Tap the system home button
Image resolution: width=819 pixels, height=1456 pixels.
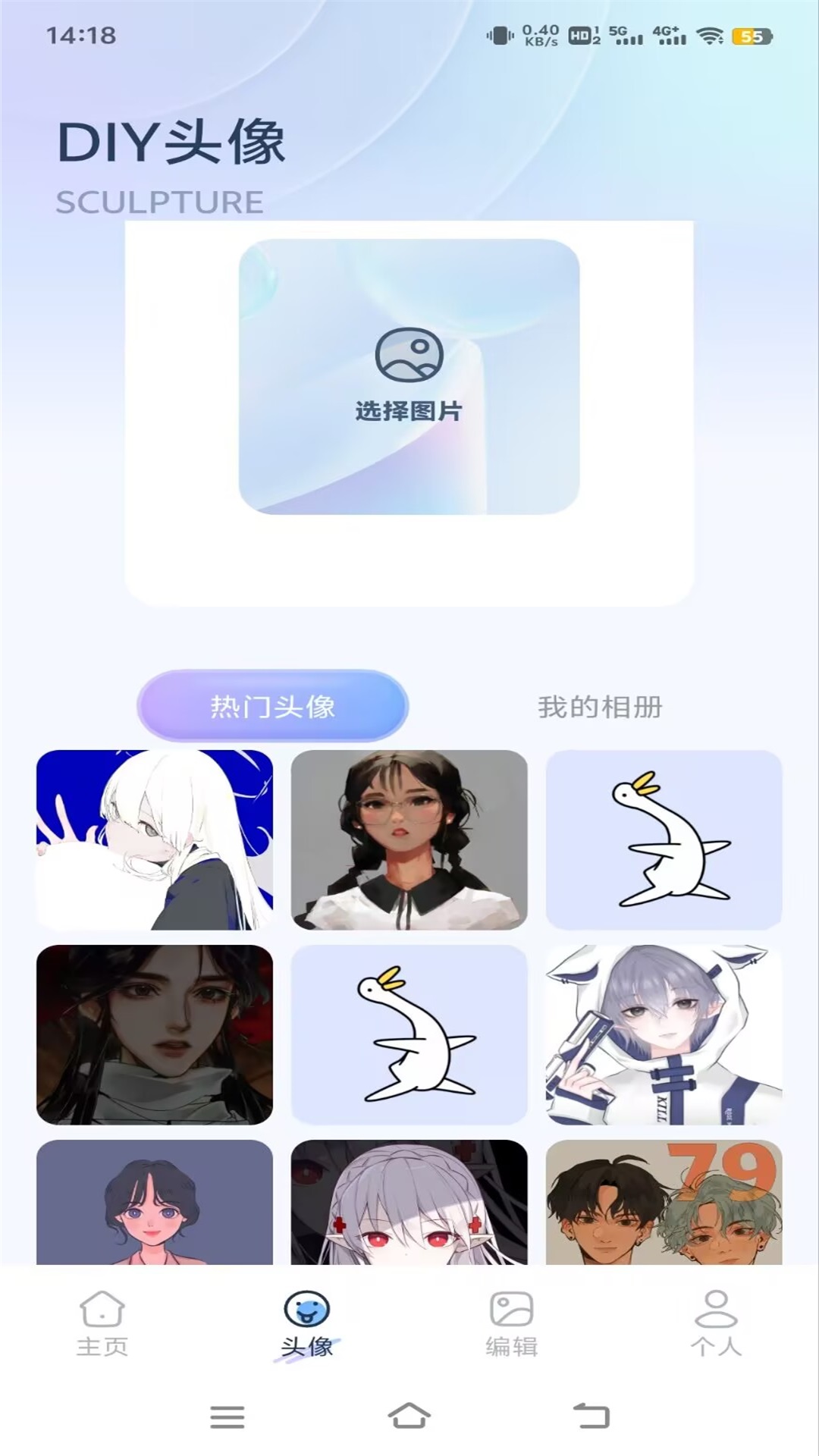tap(409, 1415)
